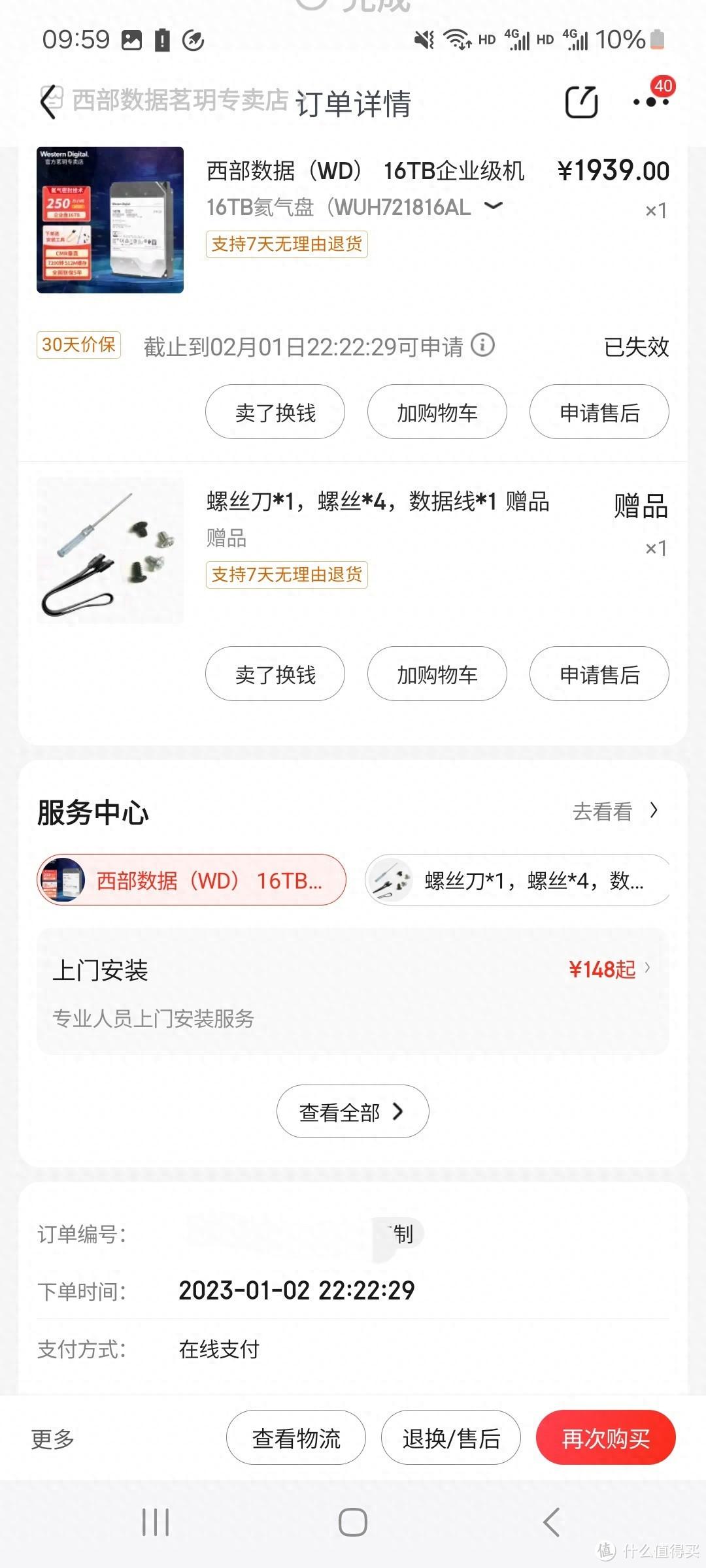Screen dimensions: 706x1568
Task: Tap 申请售后 for the gift item
Action: [x=599, y=674]
